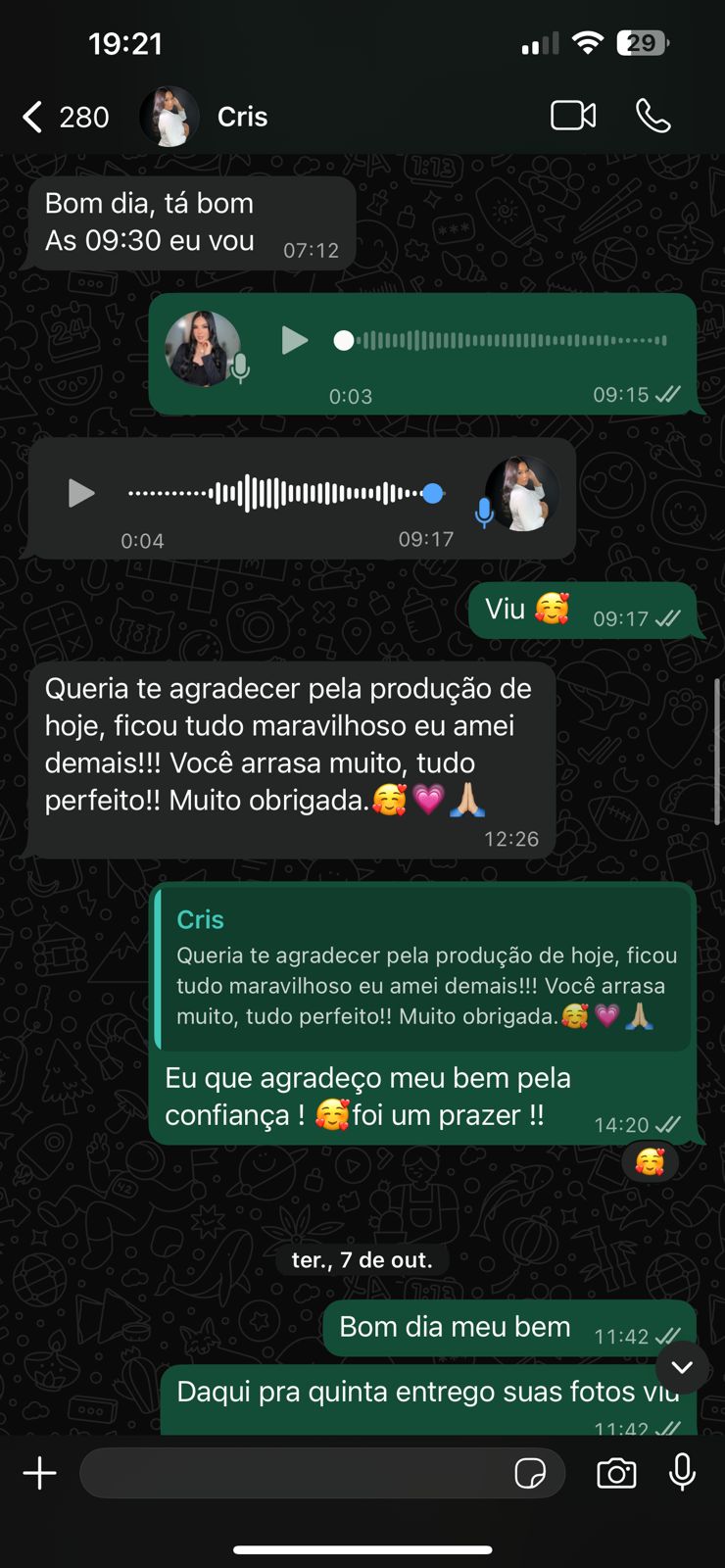725x1568 pixels.
Task: View the heart-face reaction on the 14:20 message
Action: click(x=650, y=1162)
